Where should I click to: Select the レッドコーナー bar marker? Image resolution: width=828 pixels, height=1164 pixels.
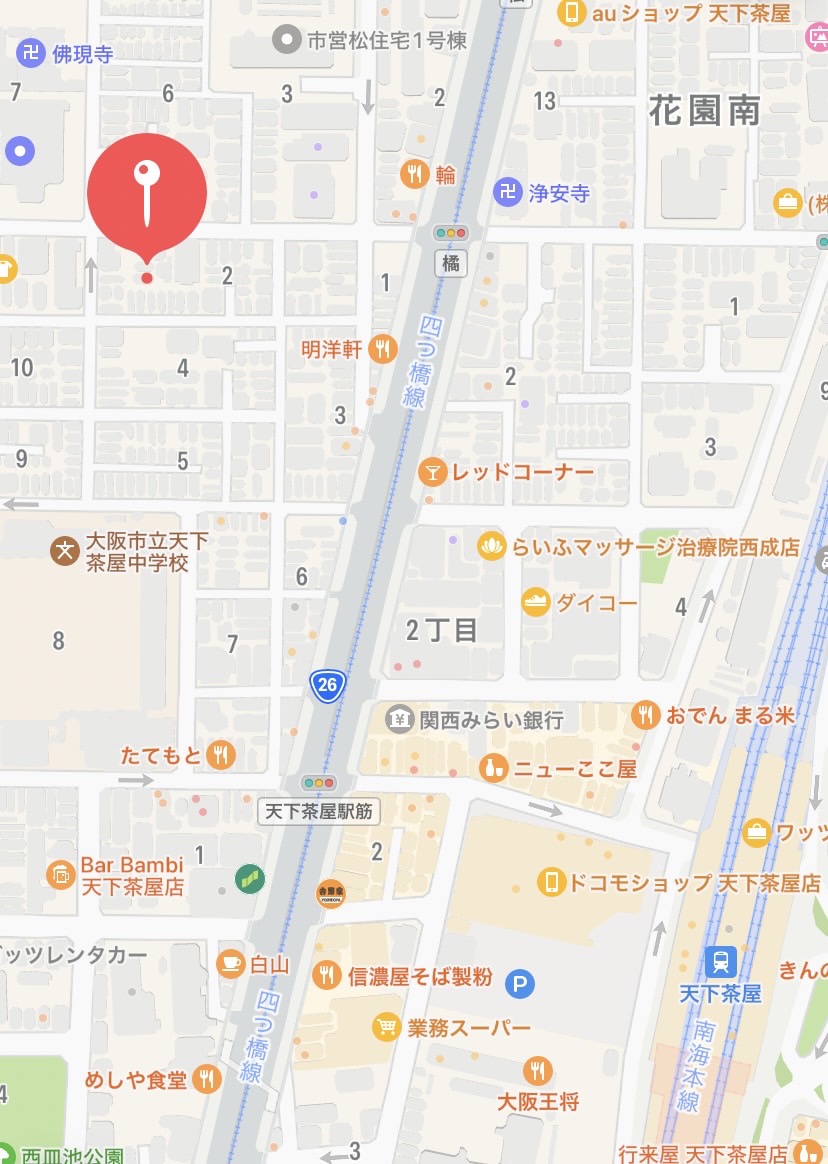[433, 472]
